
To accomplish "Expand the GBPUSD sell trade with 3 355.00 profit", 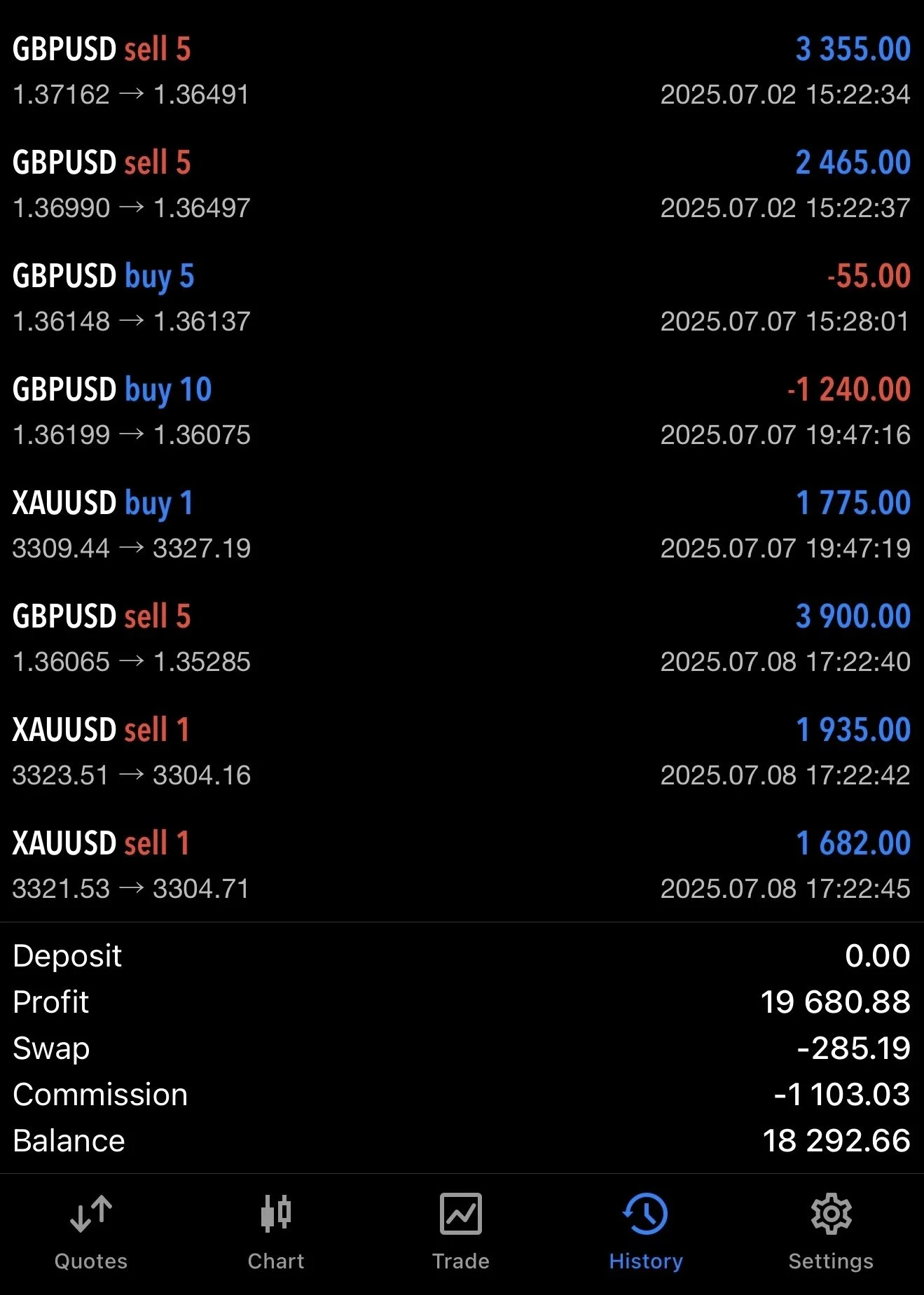I will coord(461,71).
